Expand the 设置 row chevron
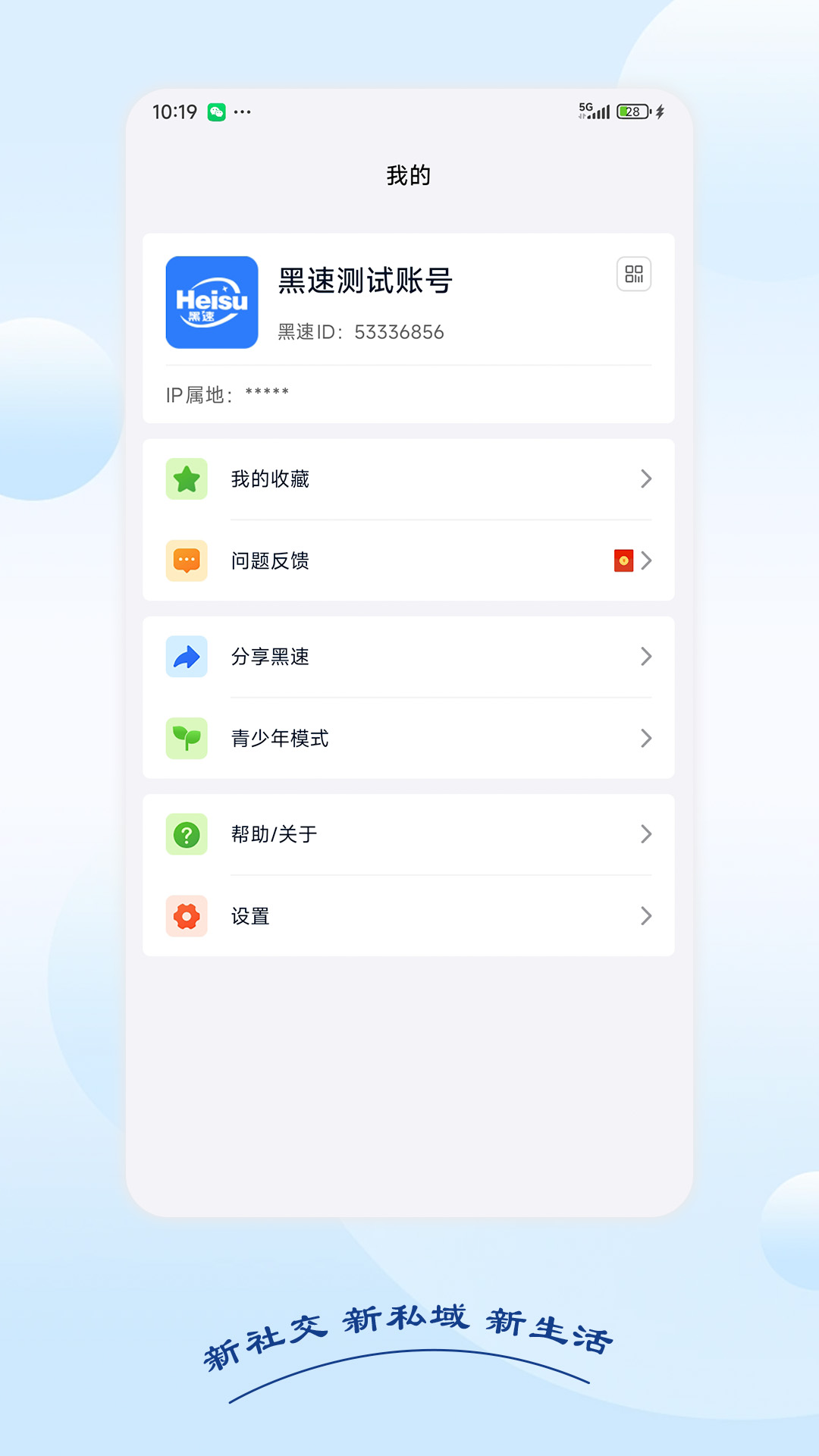Screen dimensions: 819x1456 pyautogui.click(x=646, y=916)
